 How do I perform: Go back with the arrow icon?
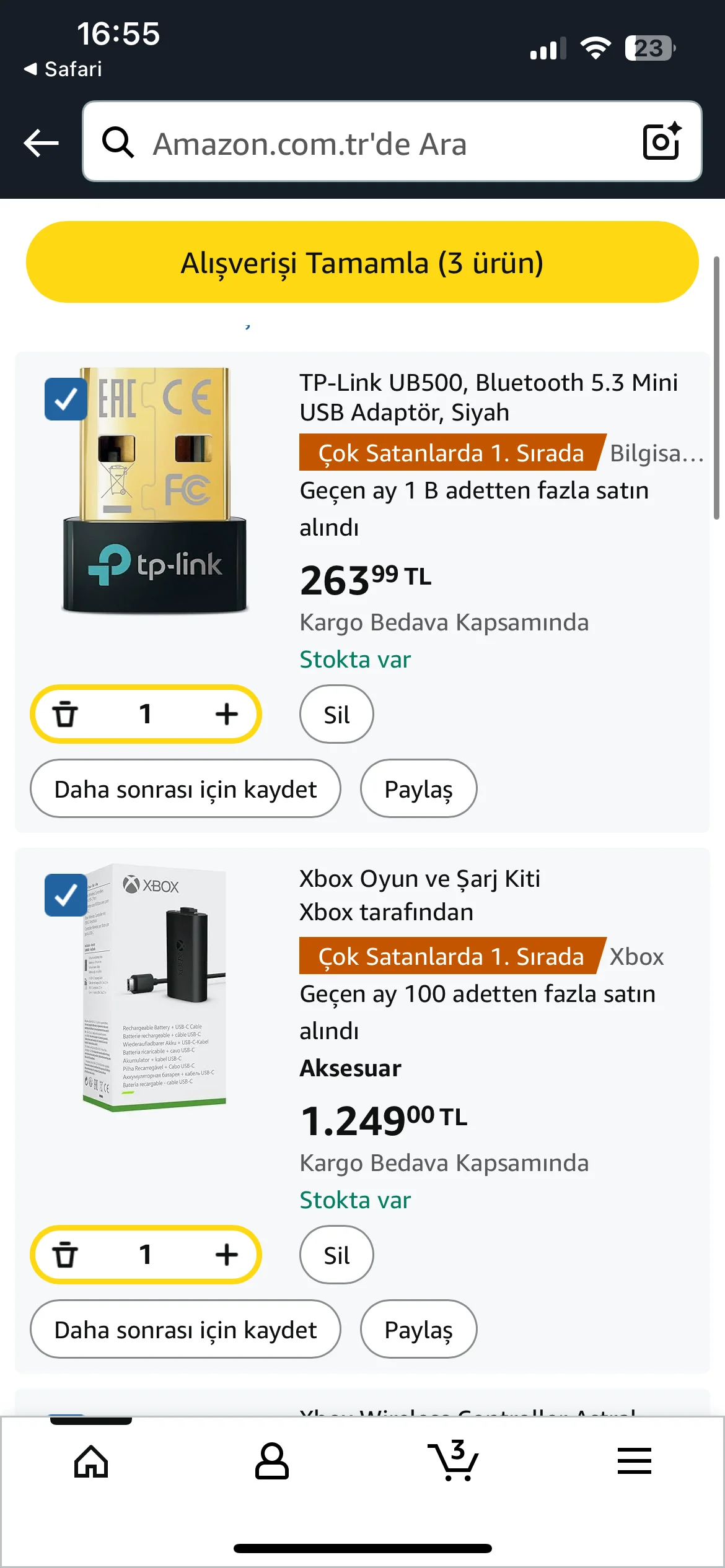(x=41, y=143)
